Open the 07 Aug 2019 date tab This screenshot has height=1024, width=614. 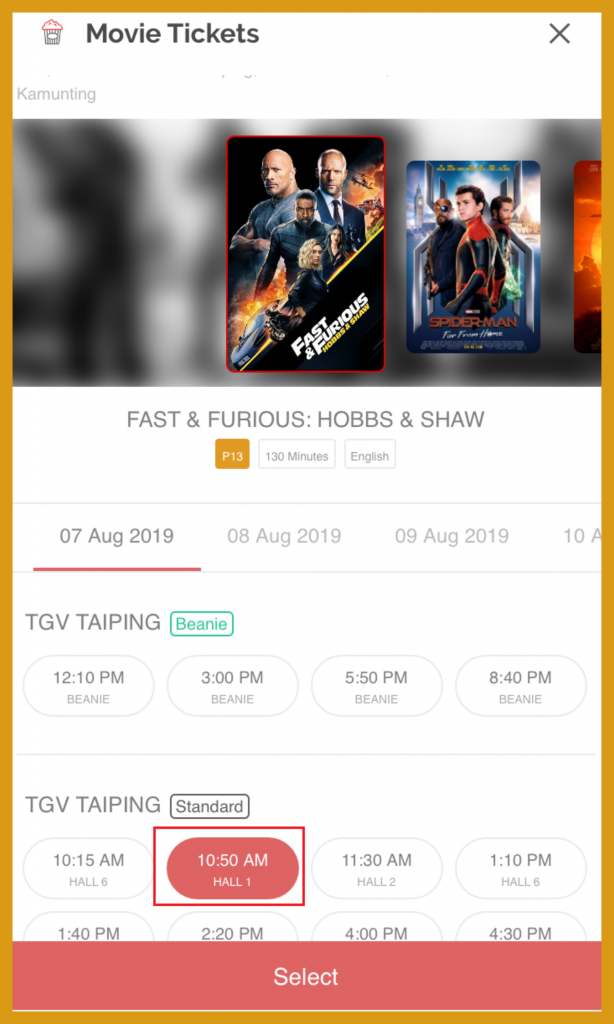(117, 536)
